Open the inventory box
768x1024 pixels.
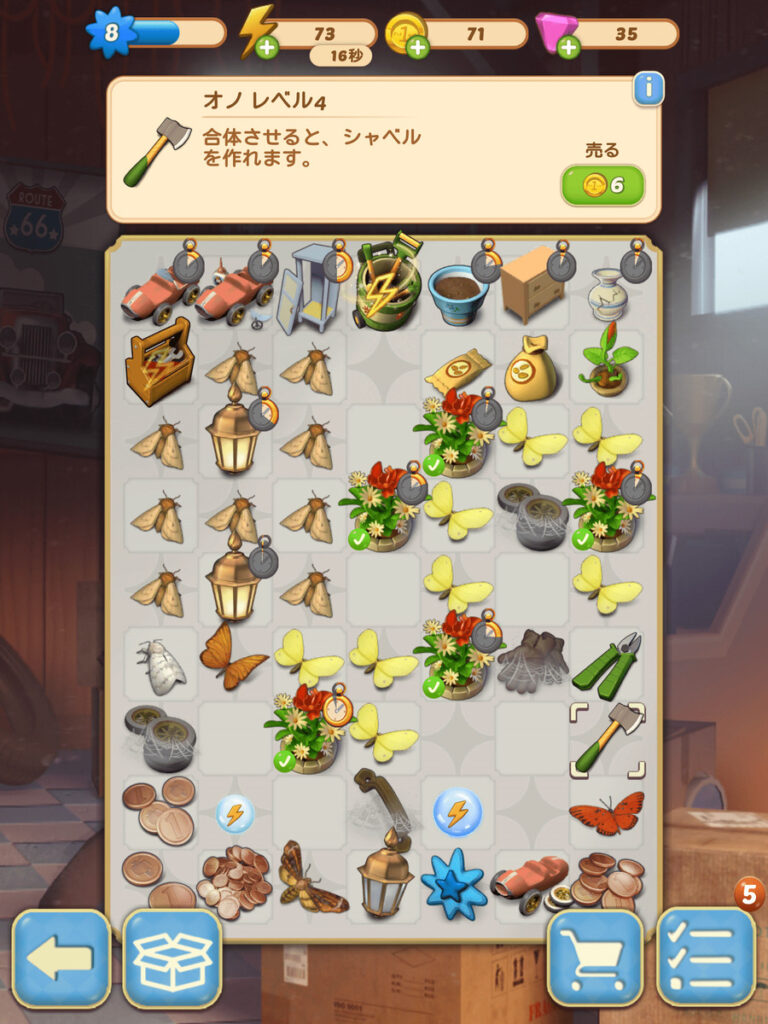pos(172,958)
